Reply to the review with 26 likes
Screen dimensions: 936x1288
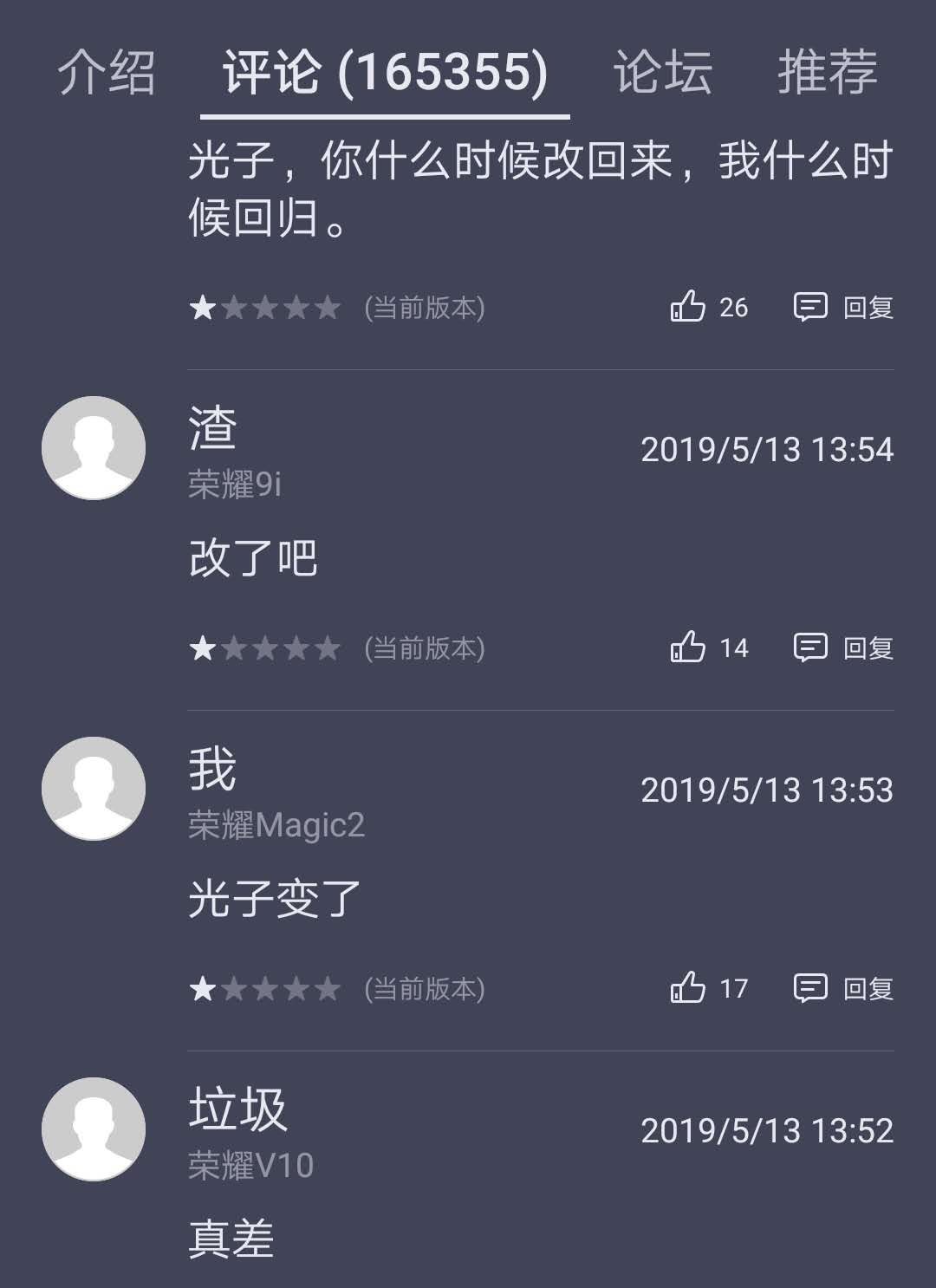click(843, 307)
